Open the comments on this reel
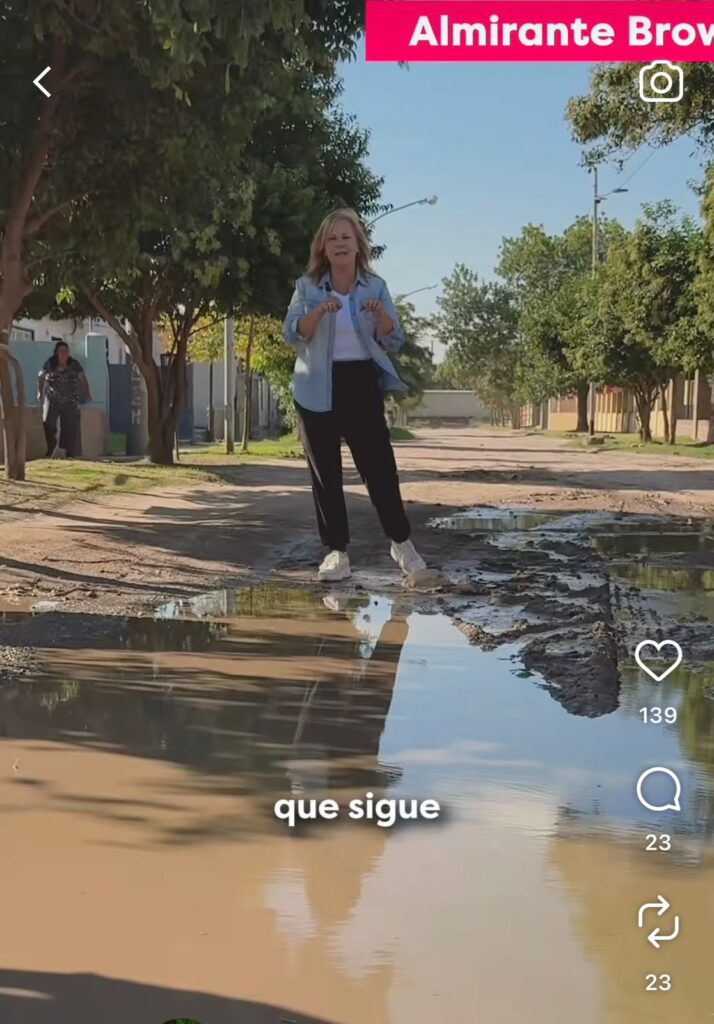The image size is (714, 1024). point(658,790)
